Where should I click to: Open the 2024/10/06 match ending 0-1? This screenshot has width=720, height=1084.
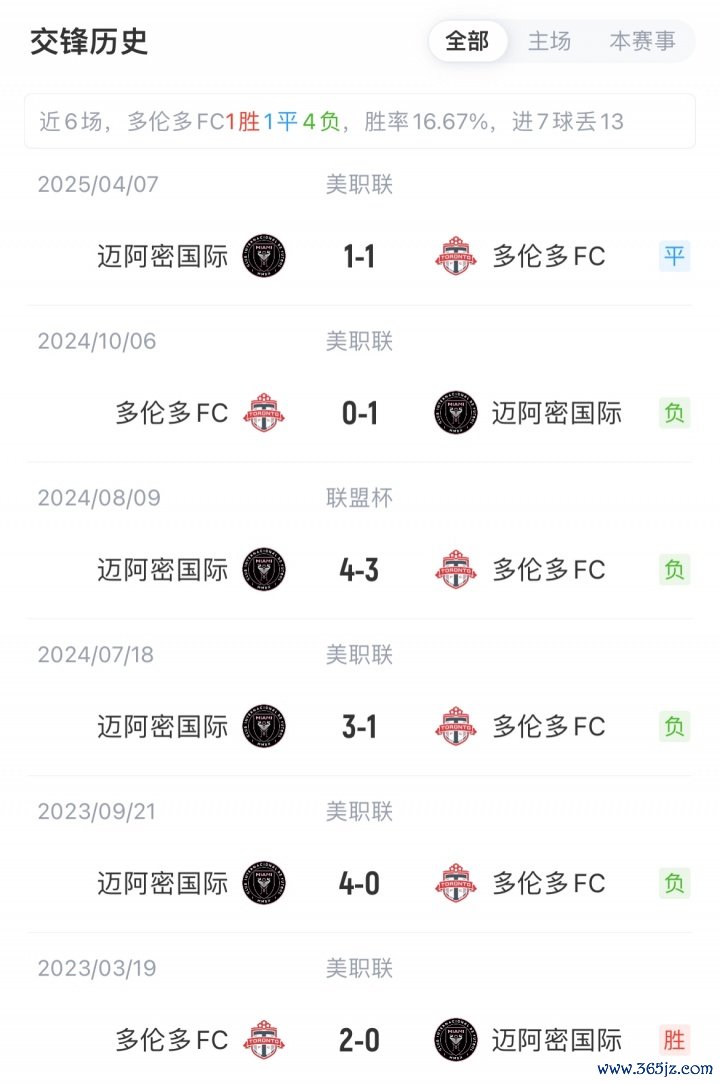359,413
